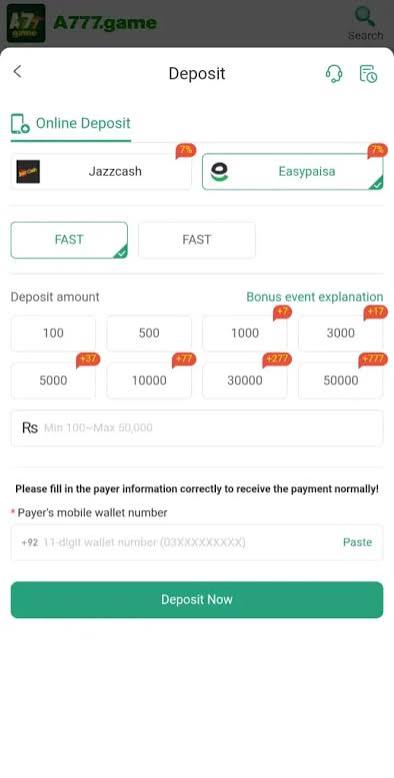The image size is (394, 778).
Task: Select Jazzcash as payment method
Action: (101, 172)
